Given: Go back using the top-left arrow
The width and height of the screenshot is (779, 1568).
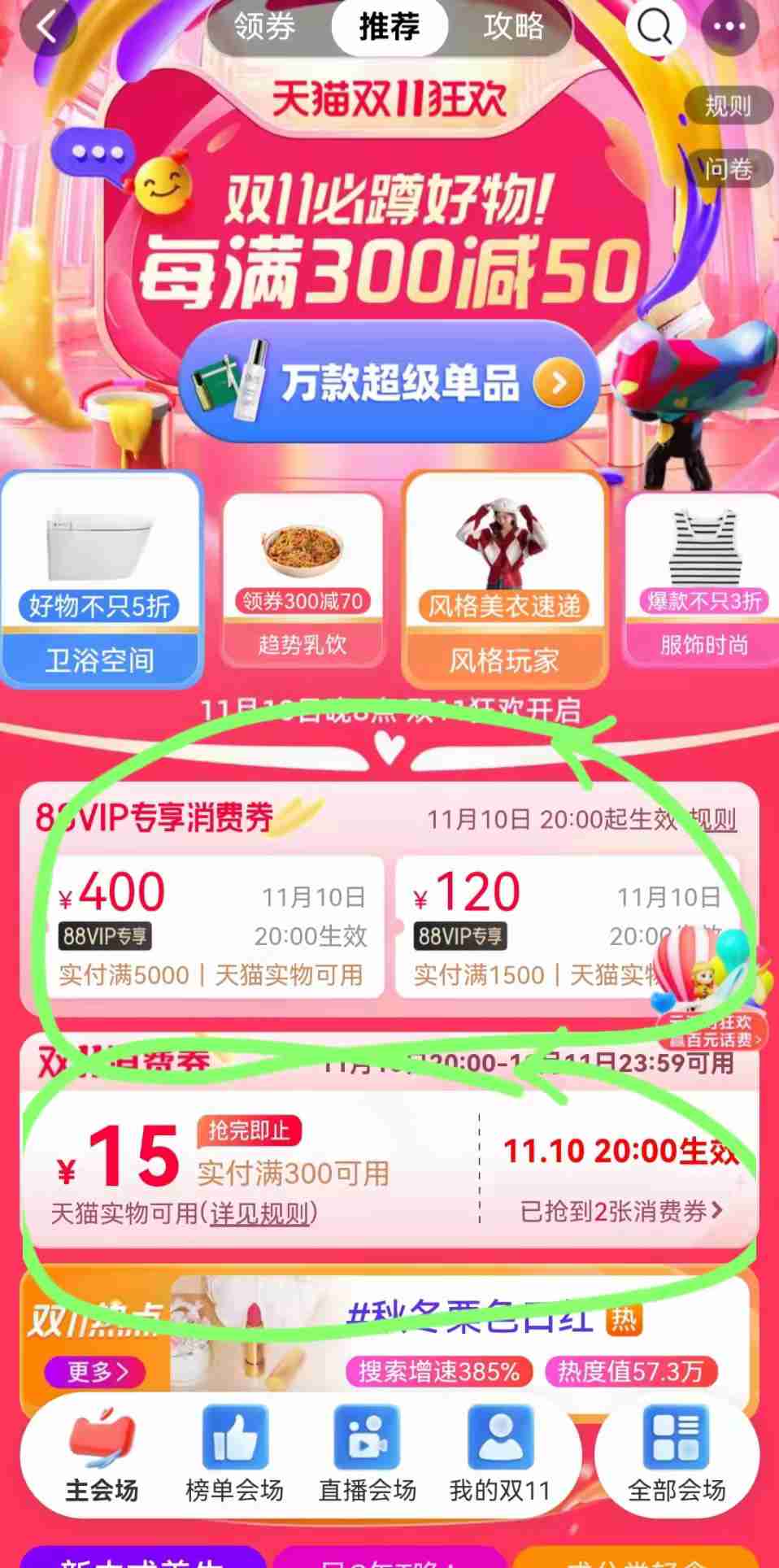Looking at the screenshot, I should (x=47, y=28).
